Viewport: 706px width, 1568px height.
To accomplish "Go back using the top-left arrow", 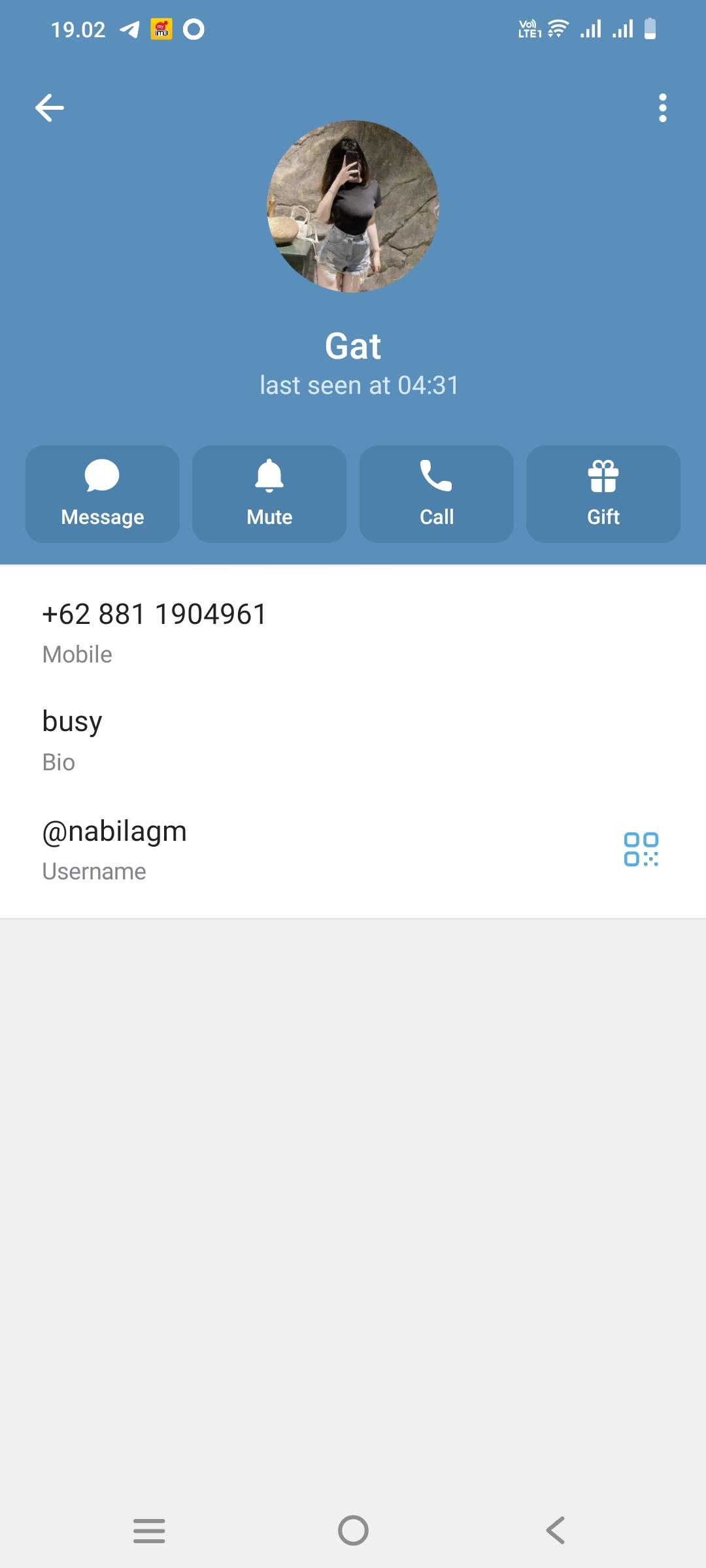I will pos(50,108).
